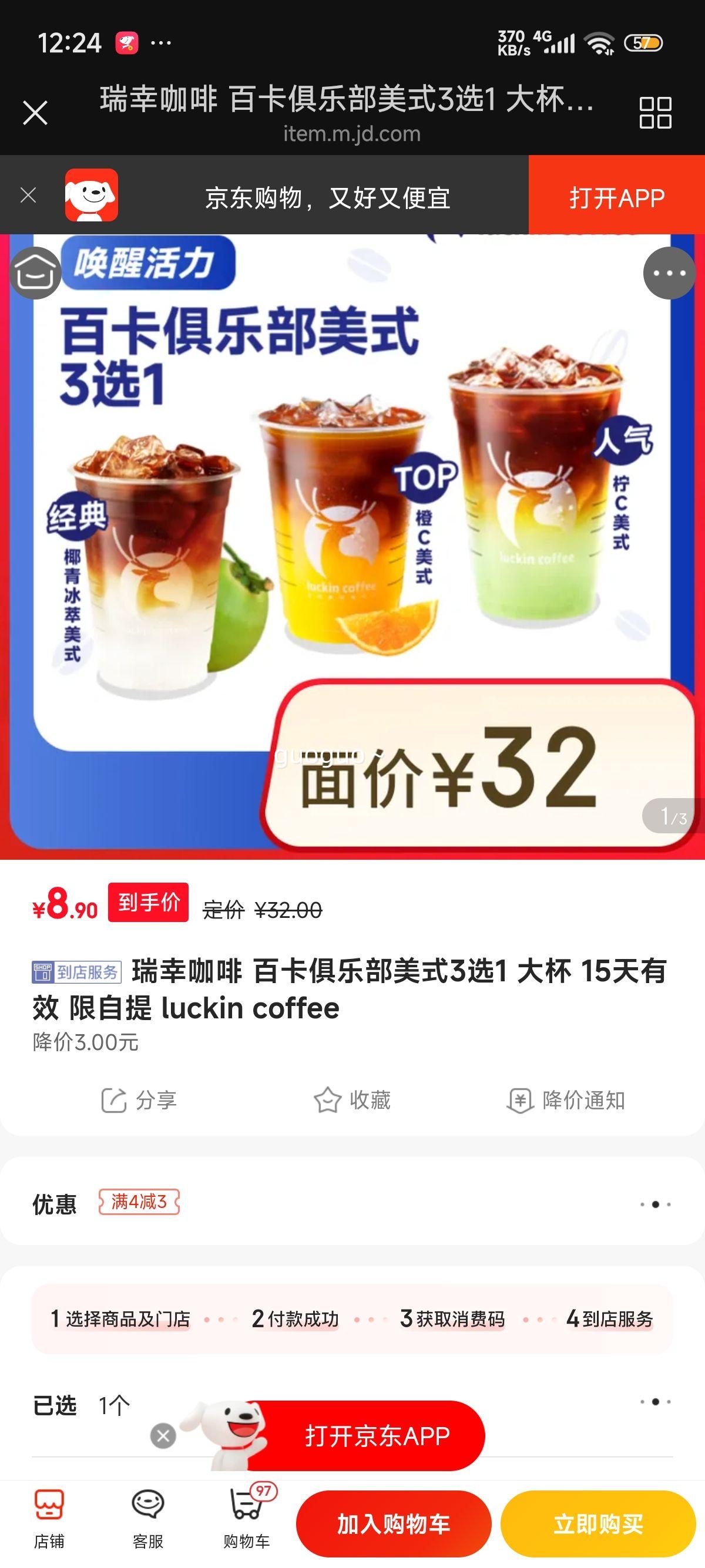
Task: Open the three-dot more options bubble
Action: (x=669, y=273)
